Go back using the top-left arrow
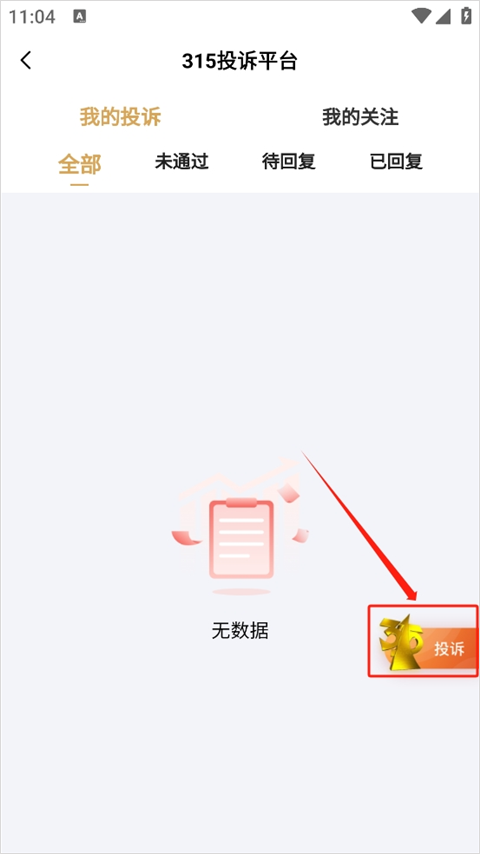 tap(26, 60)
